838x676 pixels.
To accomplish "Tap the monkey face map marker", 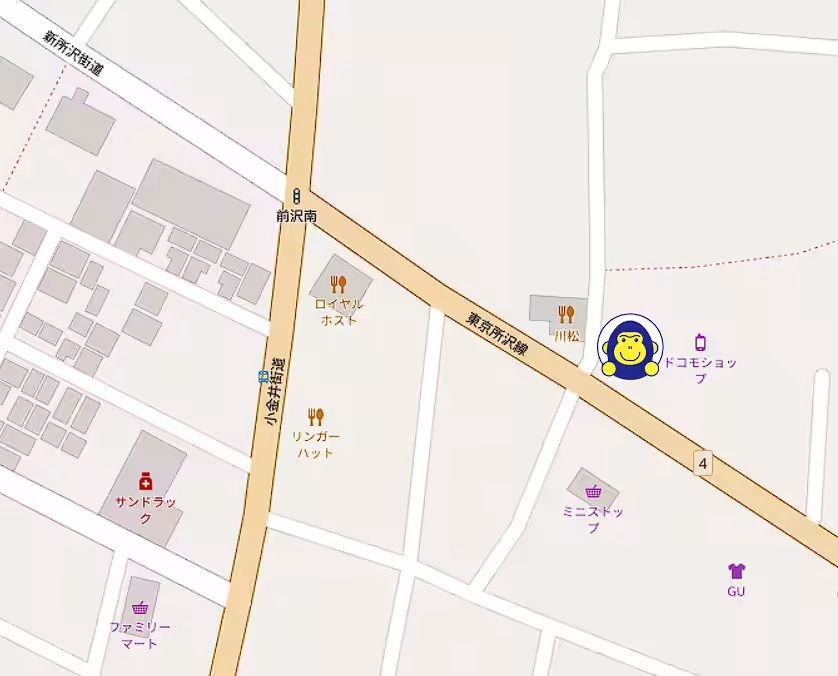I will [x=630, y=347].
